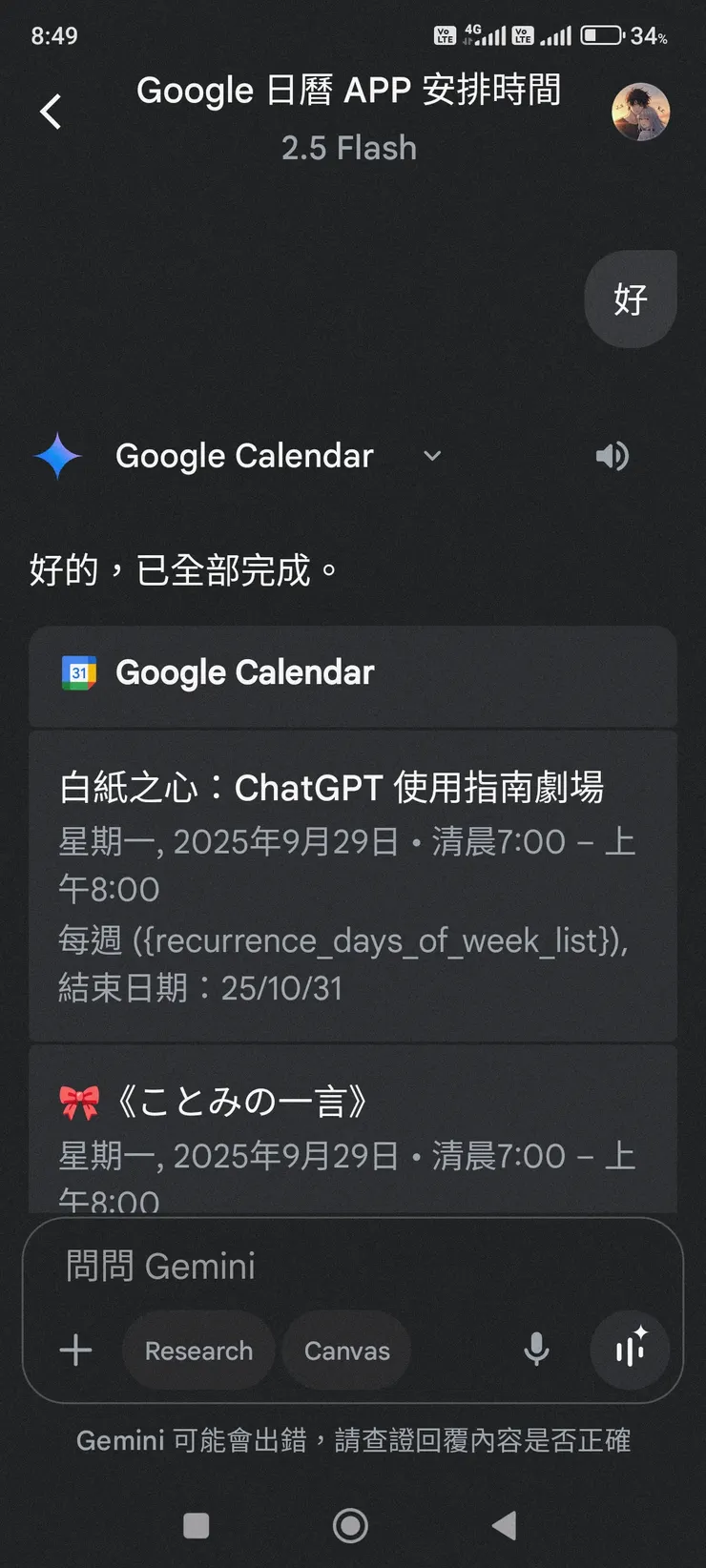Screen dimensions: 706x1568
Task: Select the Canvas chip
Action: [x=346, y=1351]
